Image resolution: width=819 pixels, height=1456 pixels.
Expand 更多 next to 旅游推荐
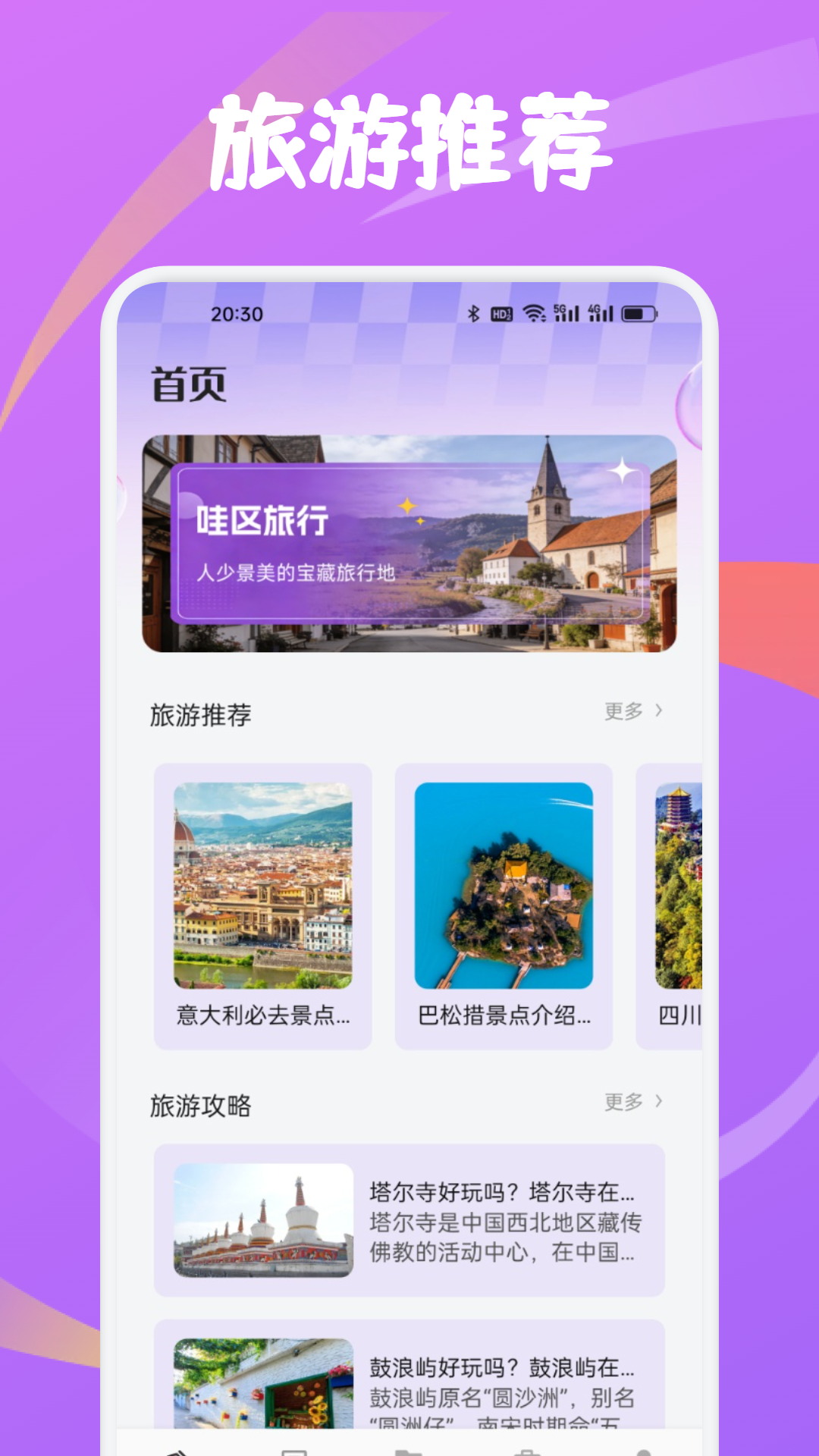point(623,713)
